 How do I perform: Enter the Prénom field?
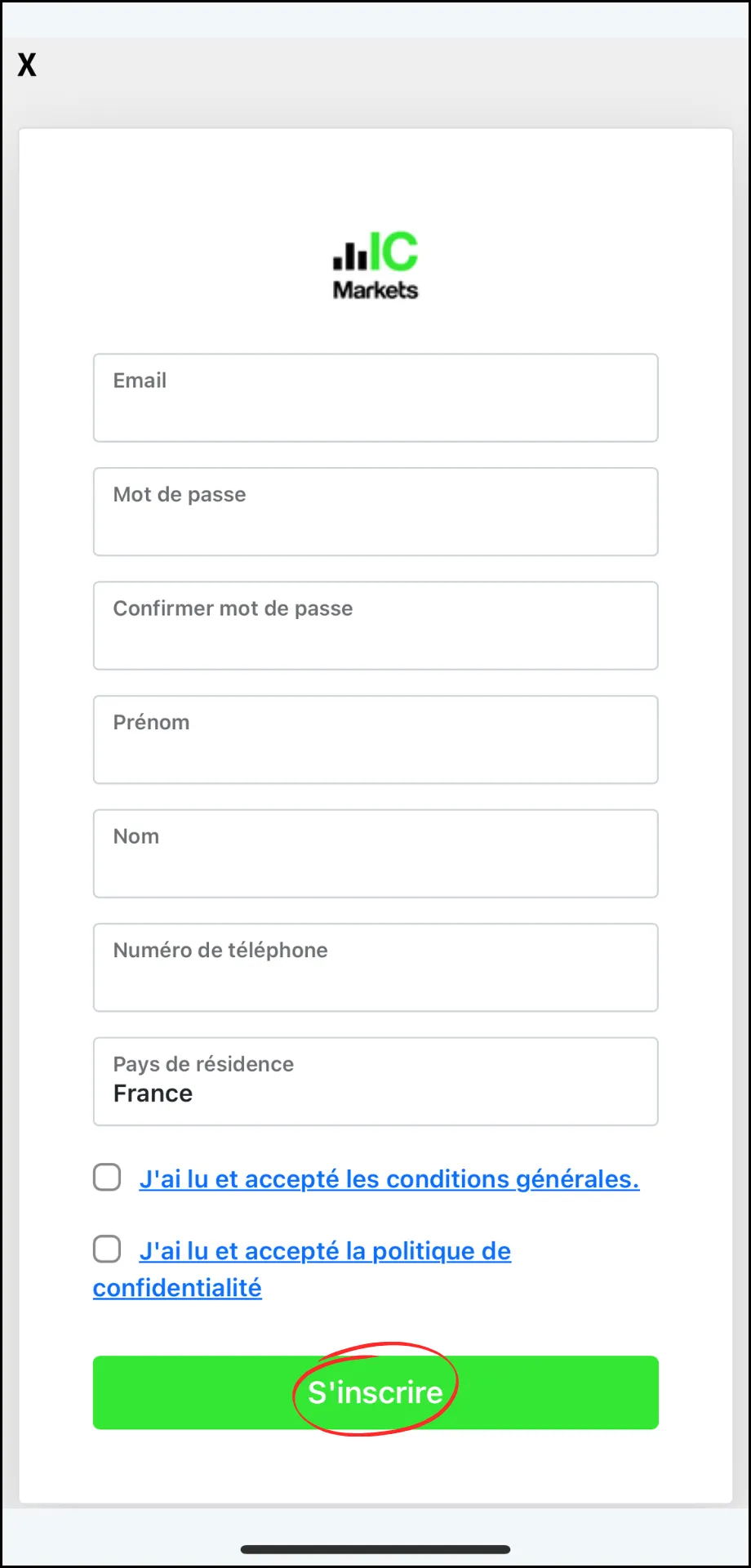pos(375,740)
